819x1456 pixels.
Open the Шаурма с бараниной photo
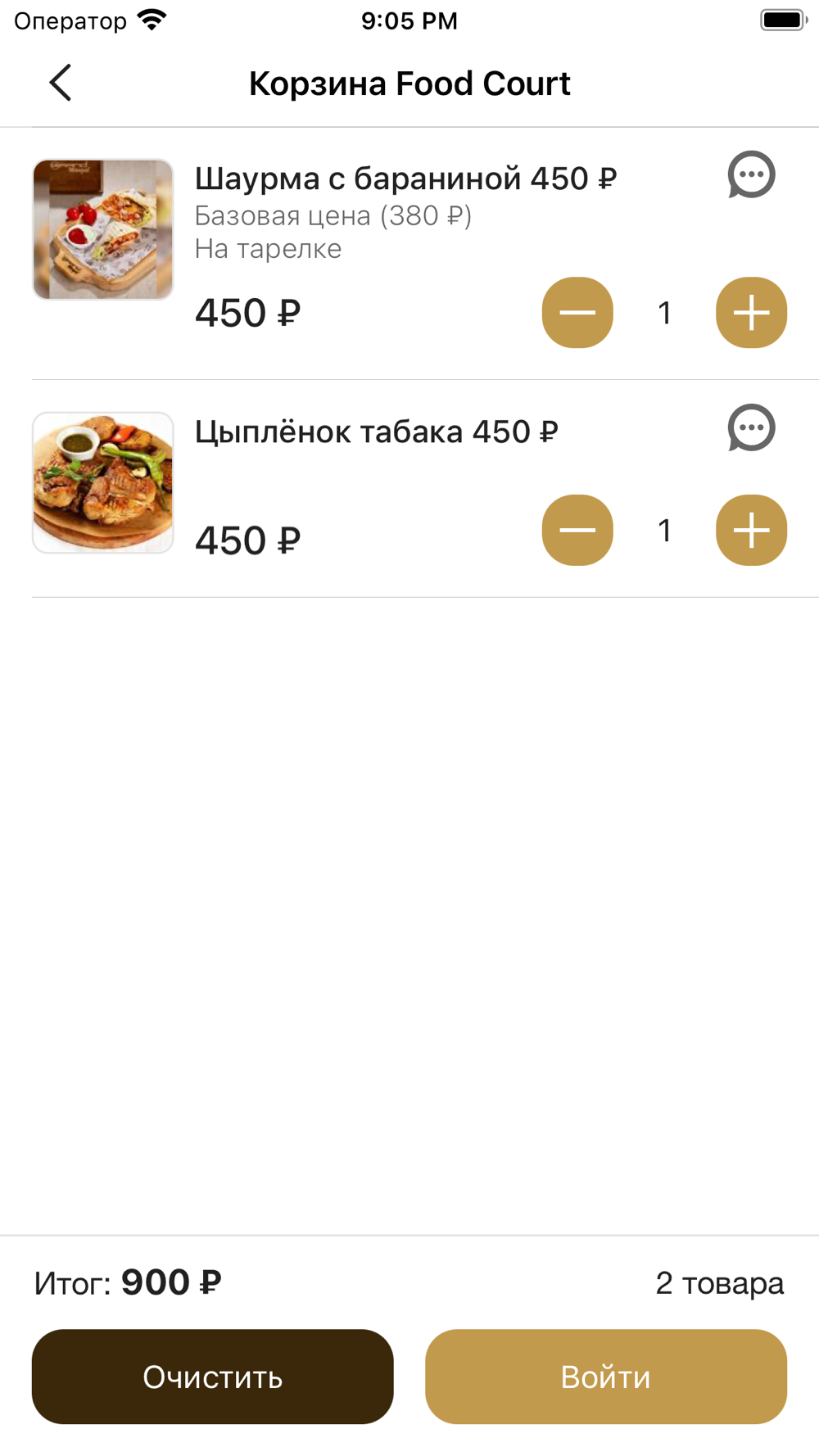click(103, 229)
